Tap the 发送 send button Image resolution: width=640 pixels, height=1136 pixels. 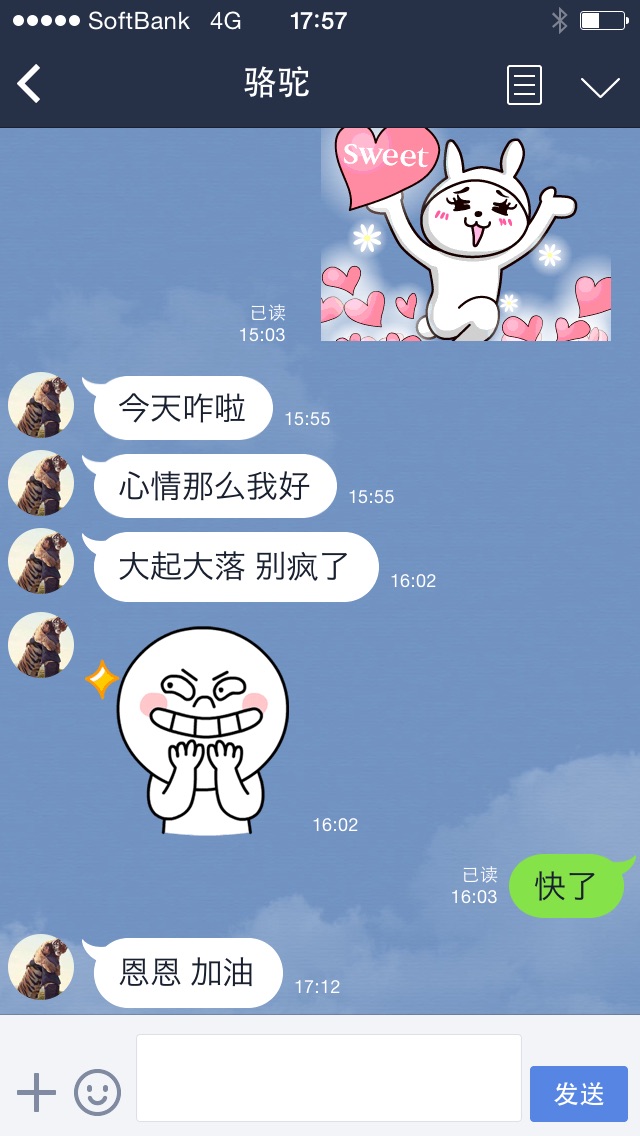[x=578, y=1093]
